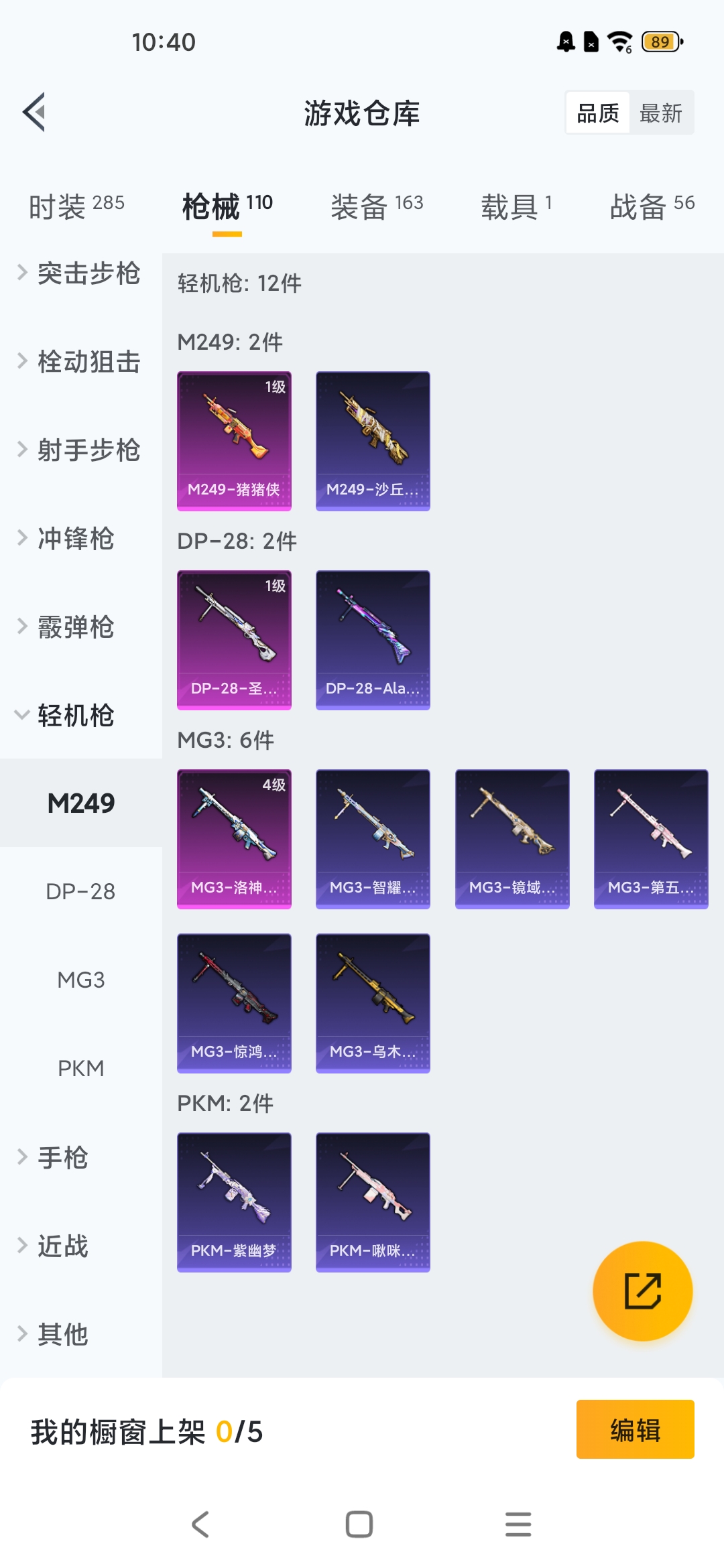Screen dimensions: 724x1568
Task: Open the 装备 tab
Action: pos(377,206)
